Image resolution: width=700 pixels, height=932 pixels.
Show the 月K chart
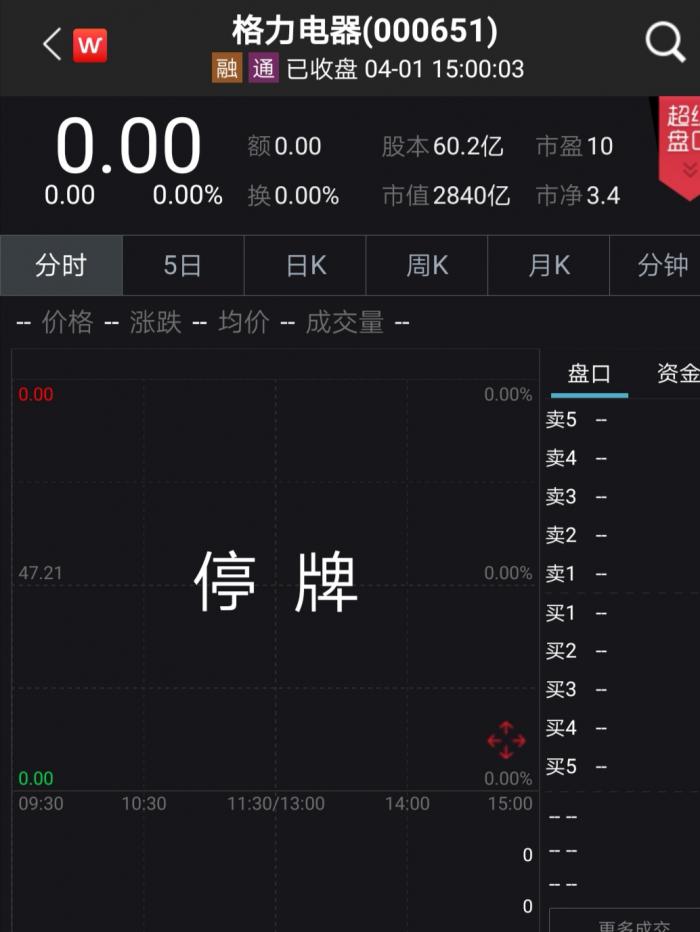pos(549,266)
